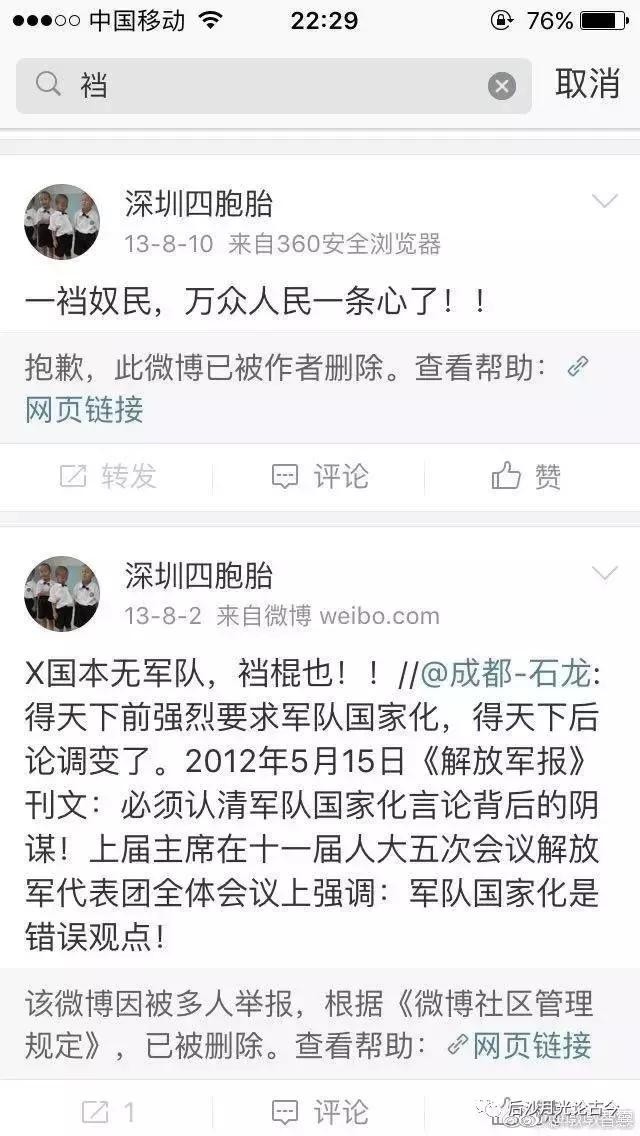Open 深圳四胞胎 avatar on the 13-8-10 post

62,222
